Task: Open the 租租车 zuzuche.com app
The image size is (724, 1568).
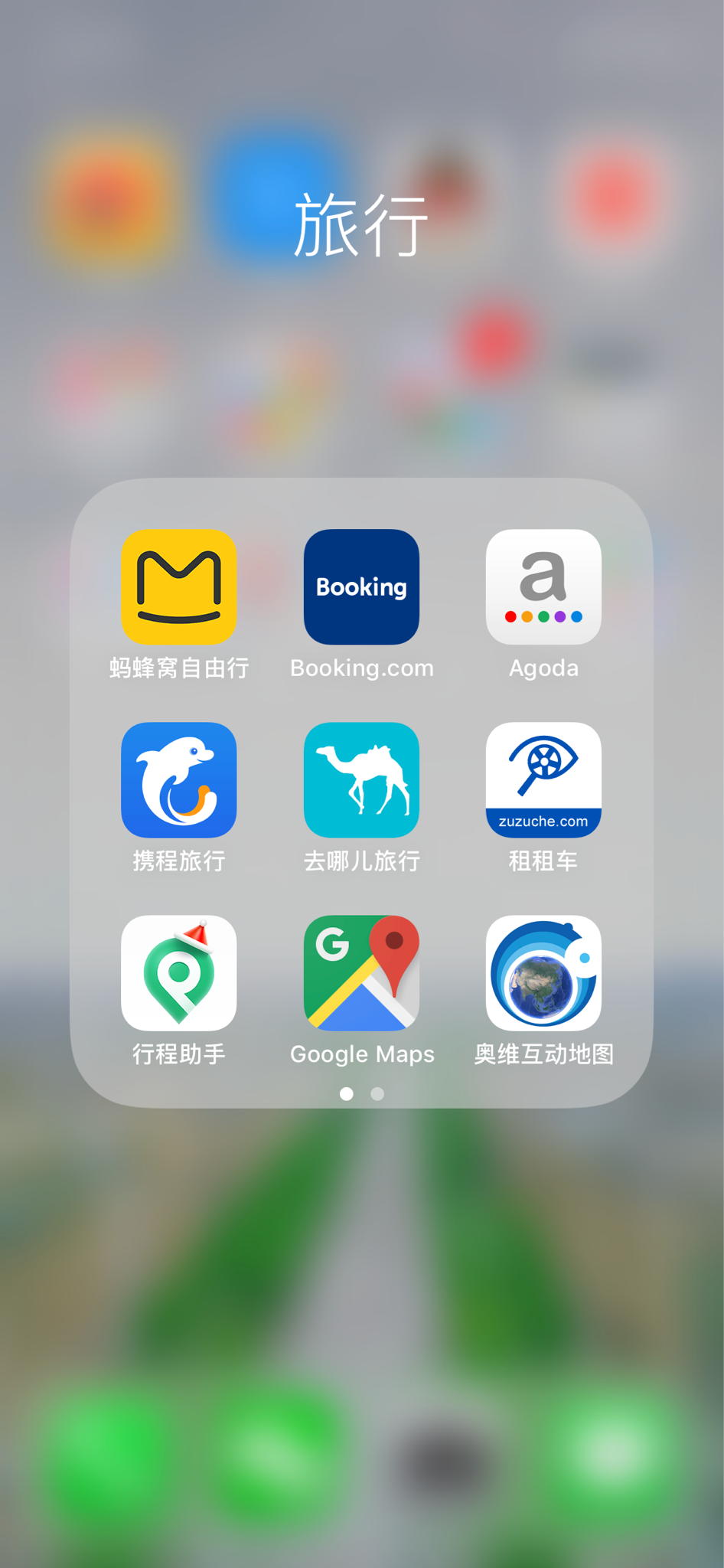Action: (543, 780)
